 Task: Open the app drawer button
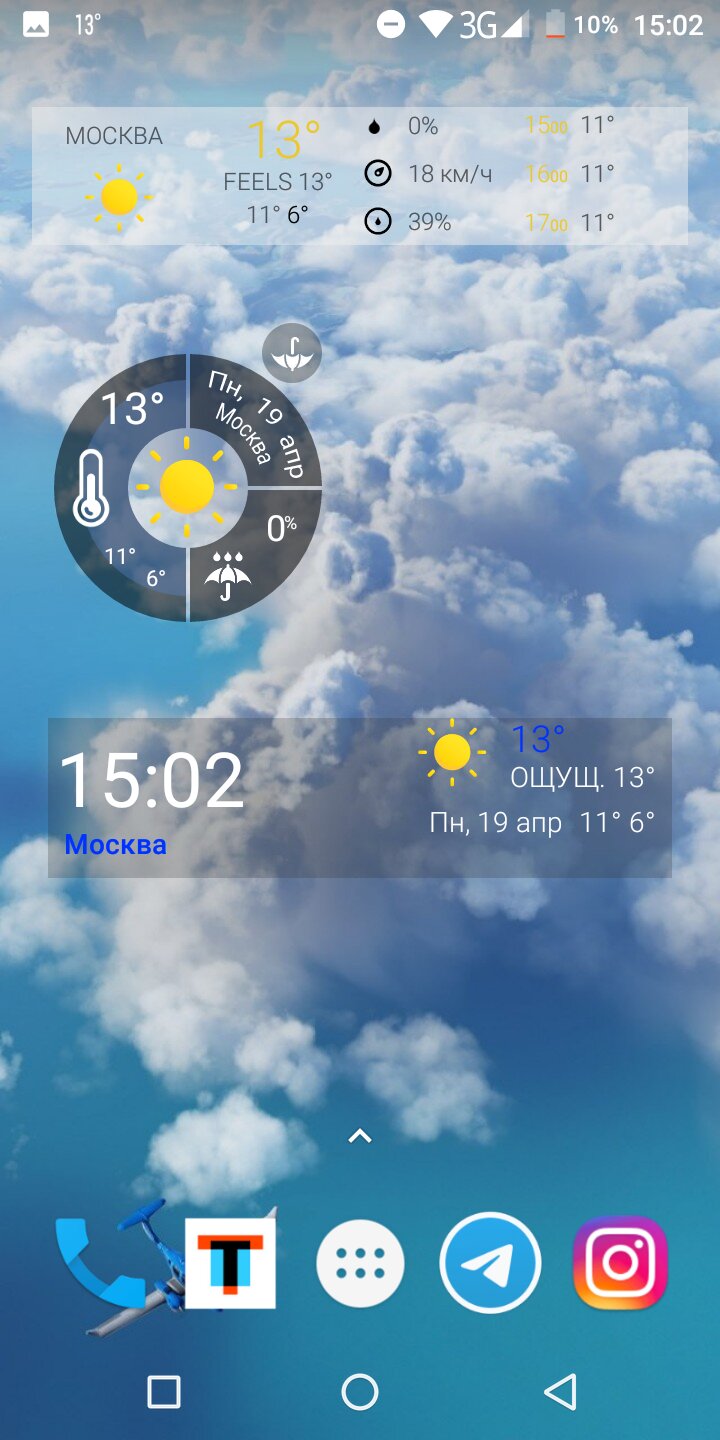360,1264
